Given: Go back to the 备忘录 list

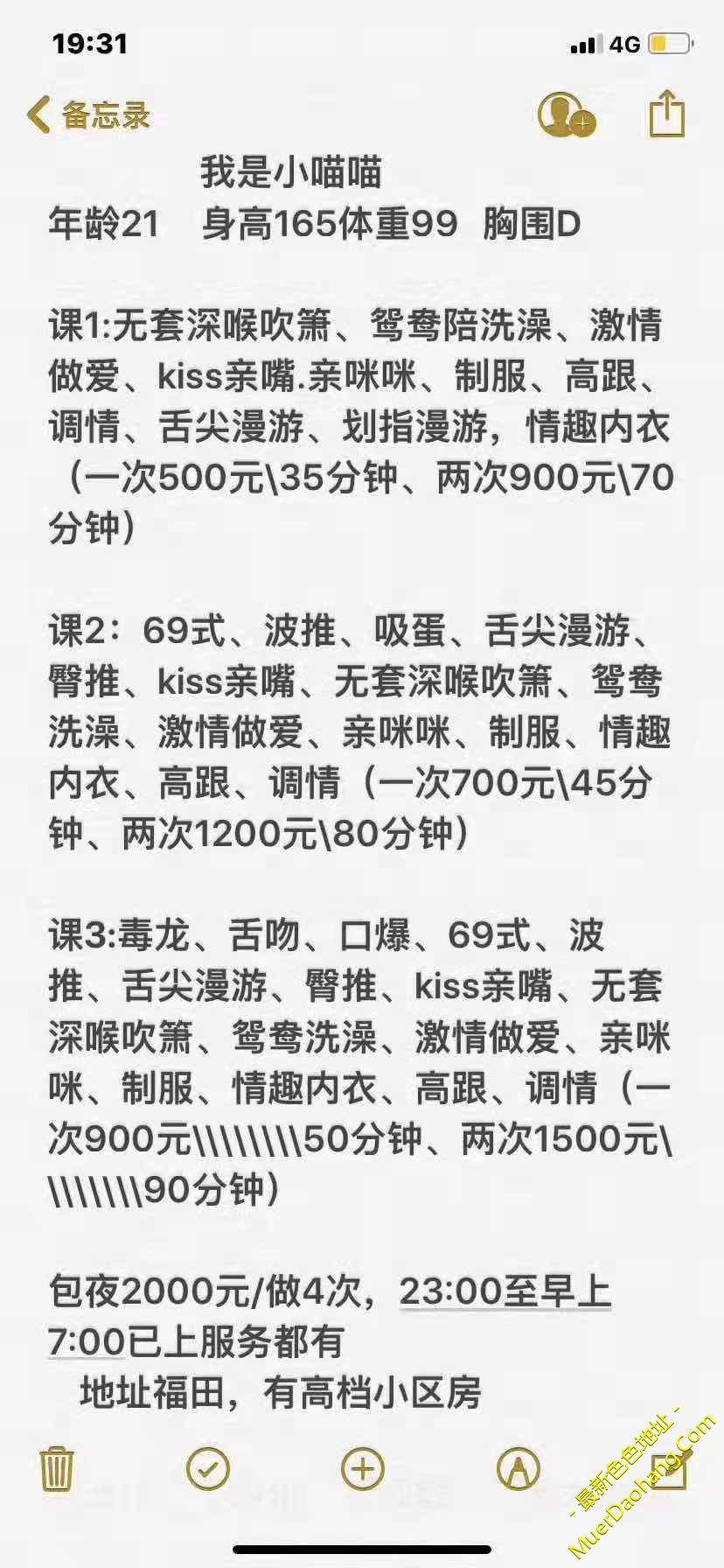Looking at the screenshot, I should coord(88,115).
